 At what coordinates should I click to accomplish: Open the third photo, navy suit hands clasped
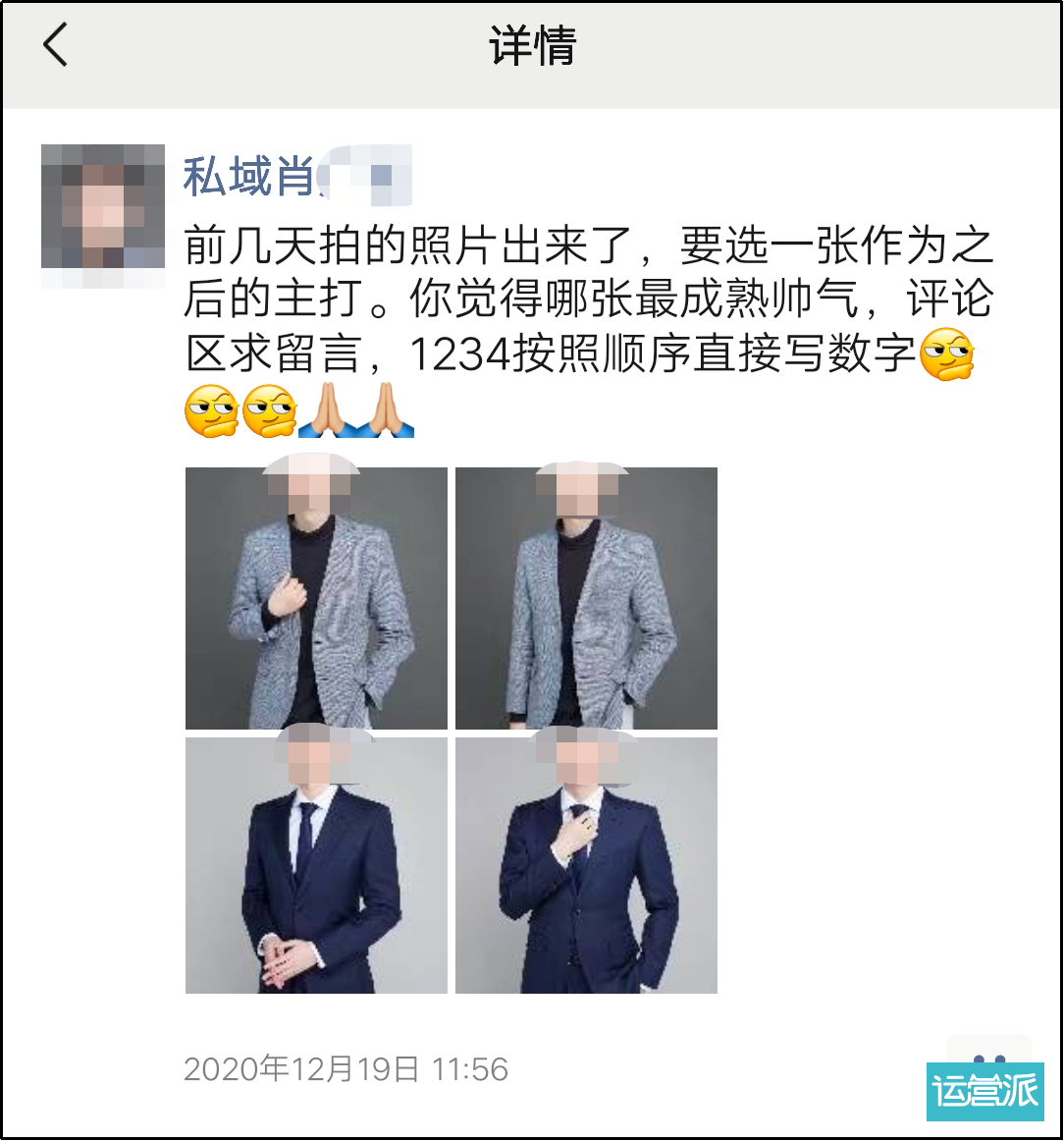coord(316,865)
